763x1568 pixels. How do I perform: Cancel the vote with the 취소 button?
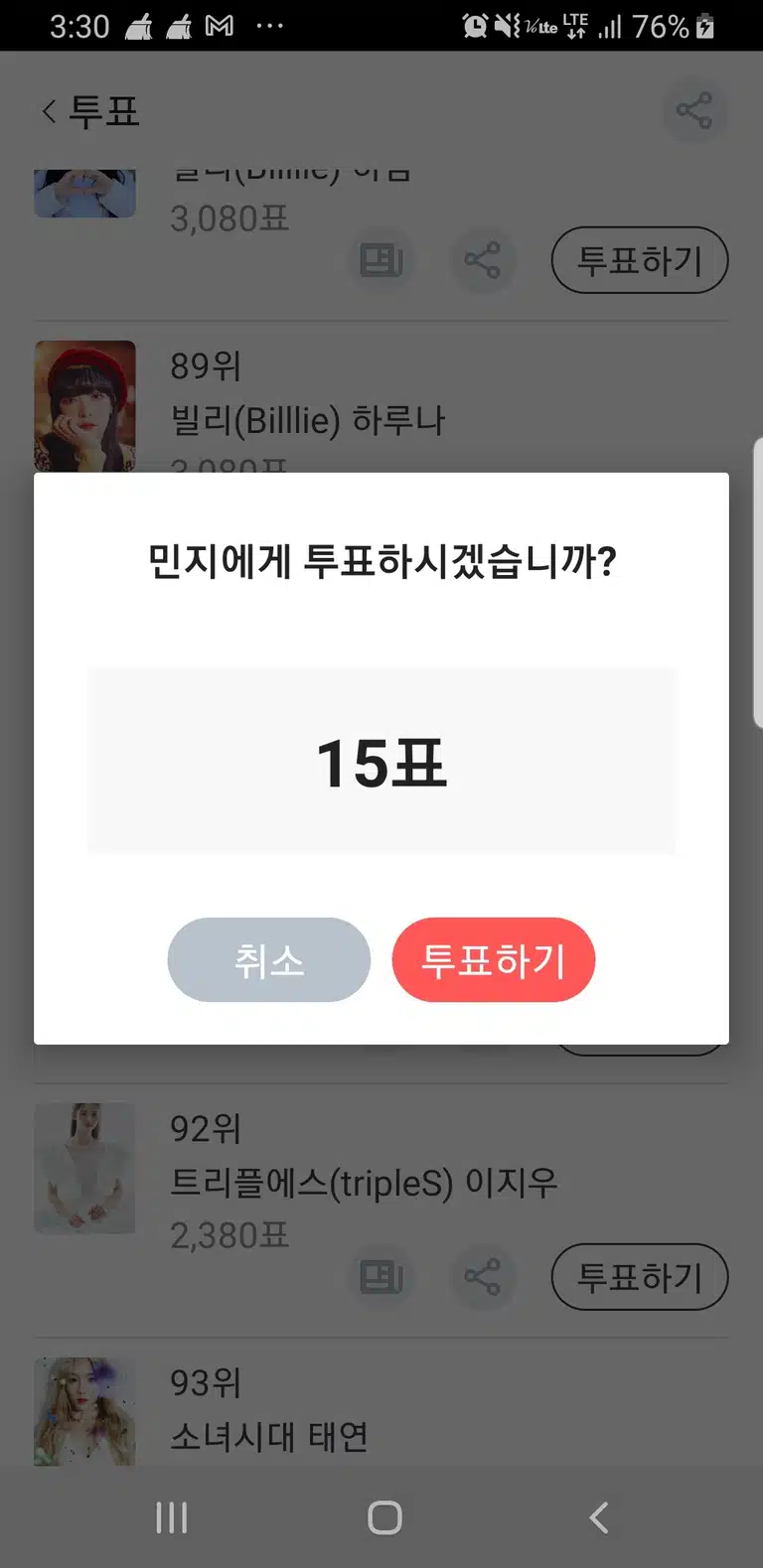(269, 959)
